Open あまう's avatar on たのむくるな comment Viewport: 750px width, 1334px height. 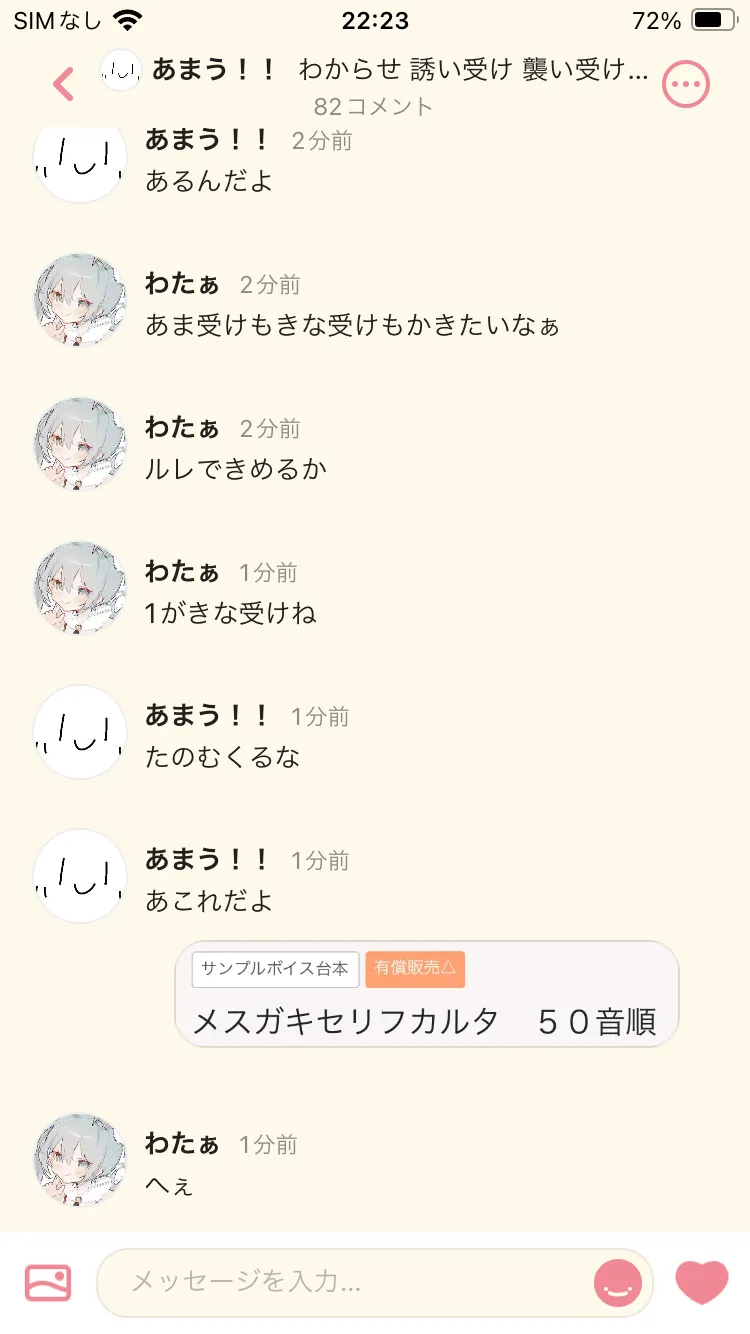pos(80,732)
